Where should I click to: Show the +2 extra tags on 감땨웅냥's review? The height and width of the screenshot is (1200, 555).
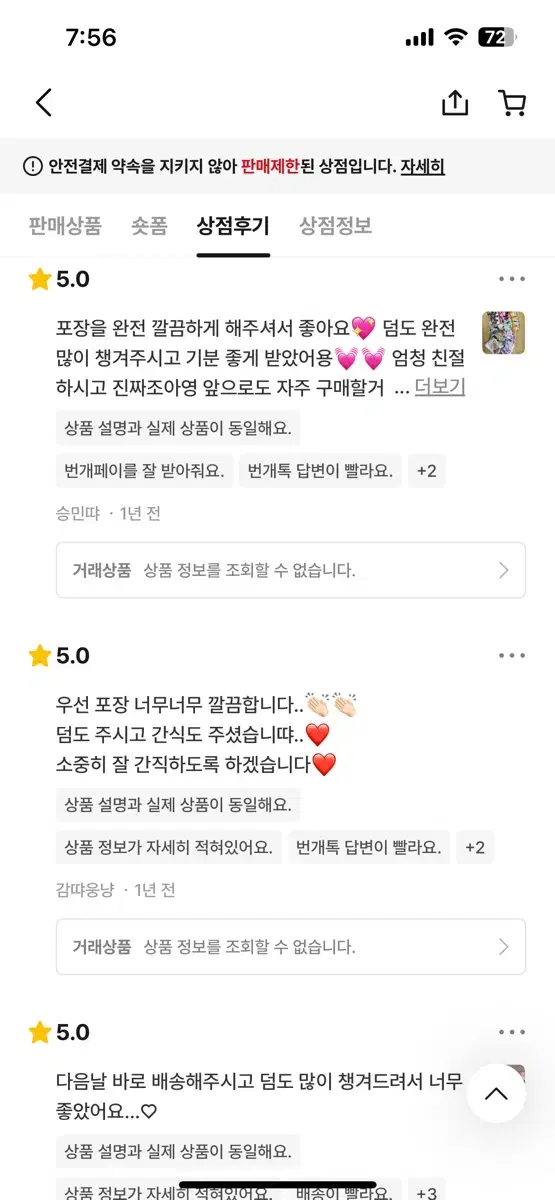click(475, 847)
